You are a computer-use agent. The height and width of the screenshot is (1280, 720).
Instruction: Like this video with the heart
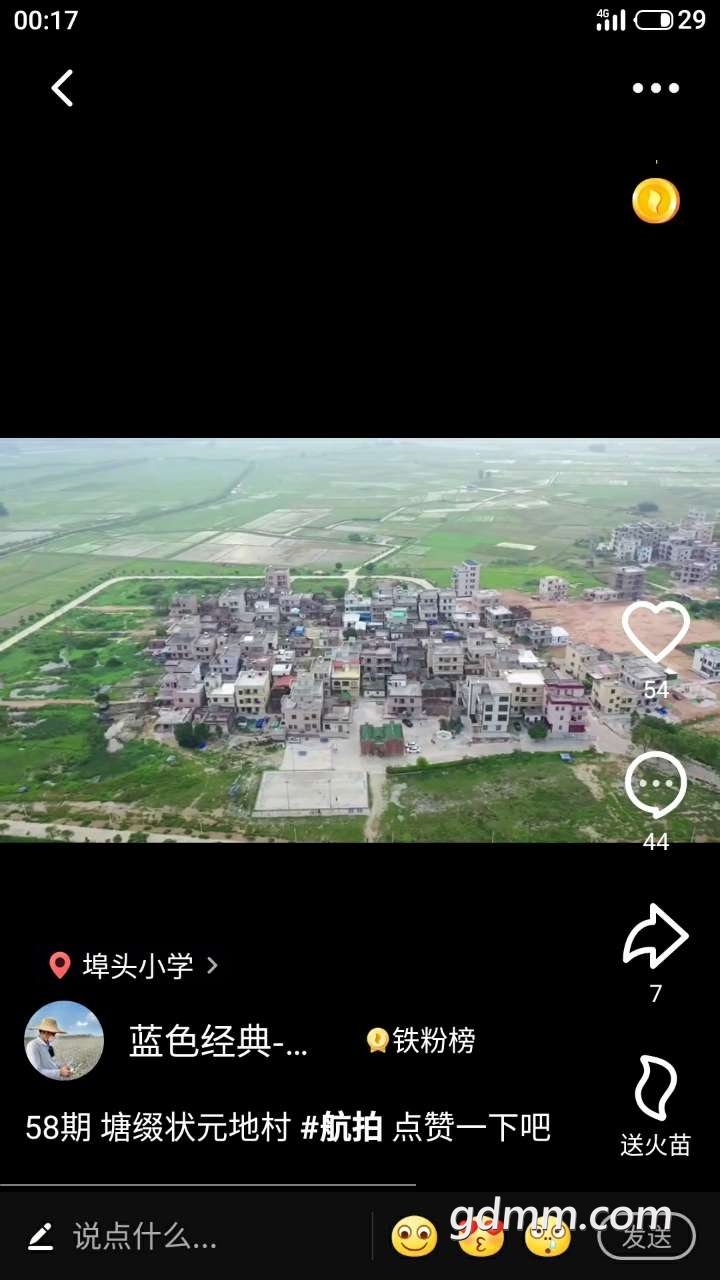click(x=655, y=634)
